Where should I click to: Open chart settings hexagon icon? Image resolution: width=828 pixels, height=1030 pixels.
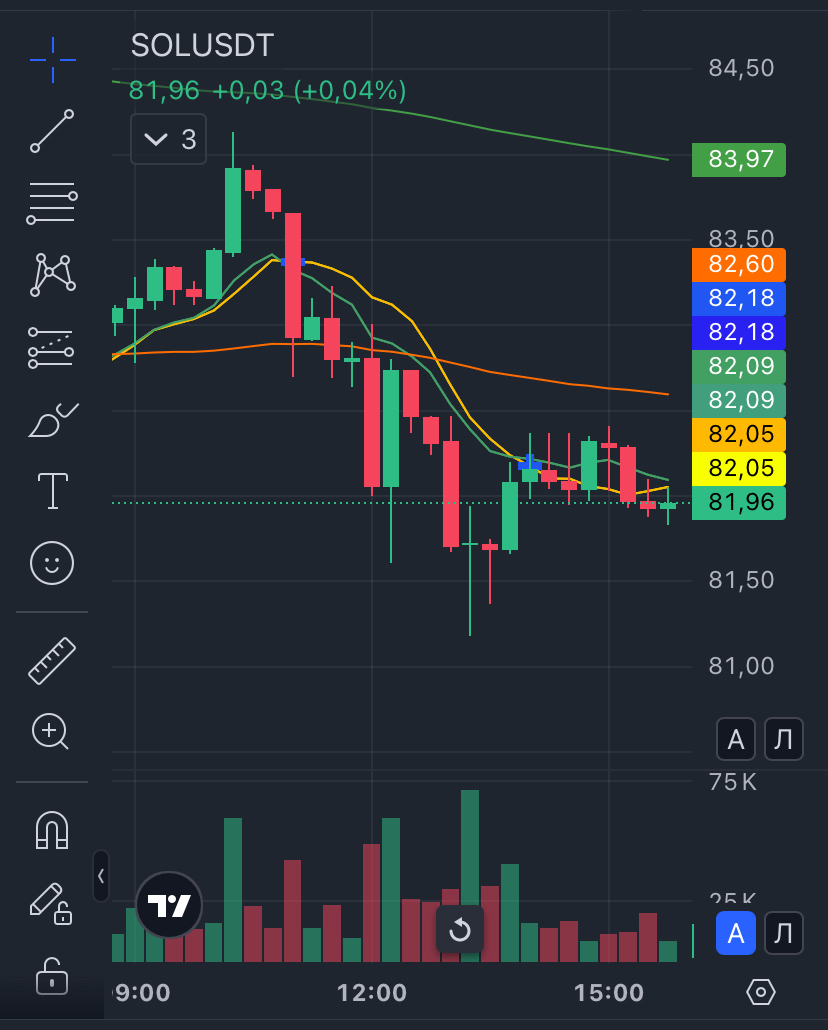(x=761, y=992)
